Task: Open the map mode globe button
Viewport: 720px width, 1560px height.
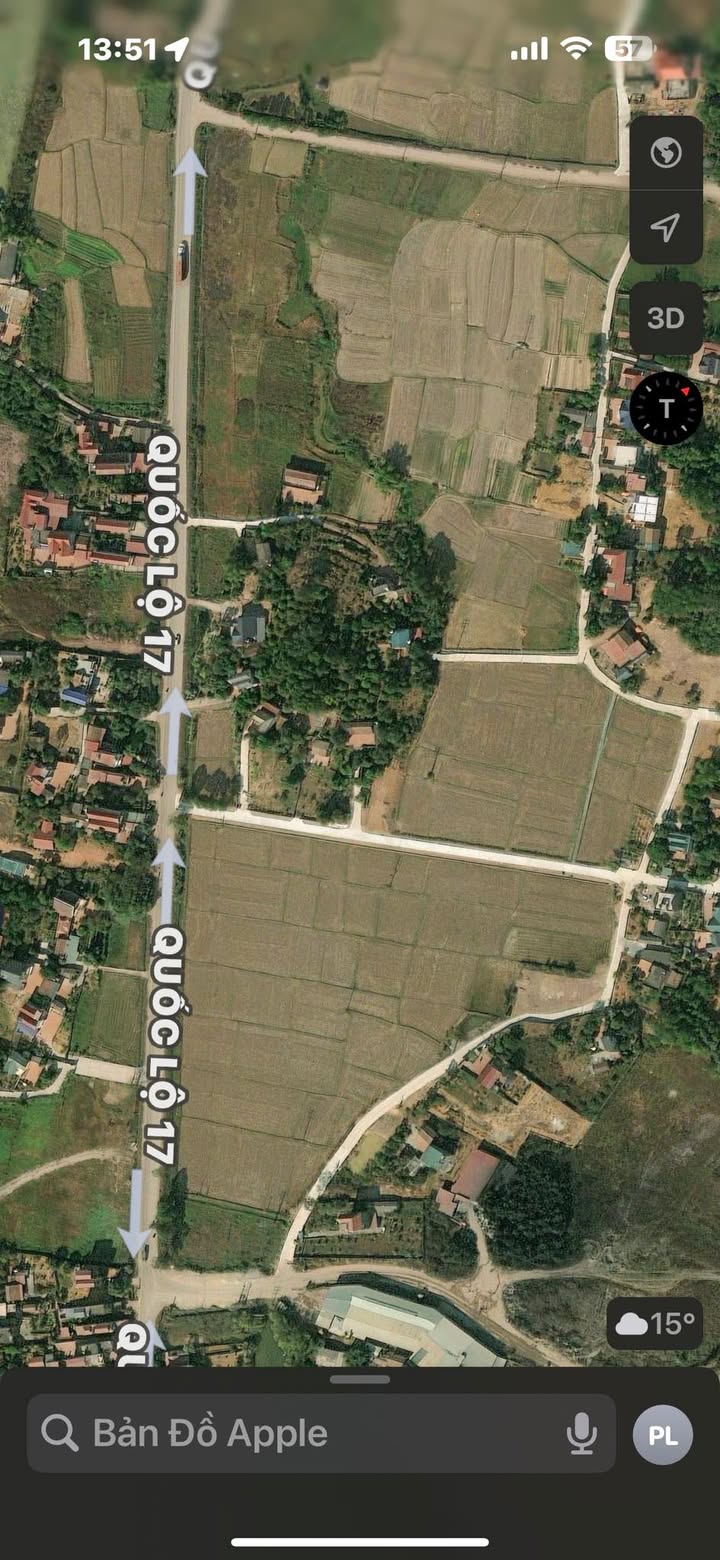Action: pos(666,153)
